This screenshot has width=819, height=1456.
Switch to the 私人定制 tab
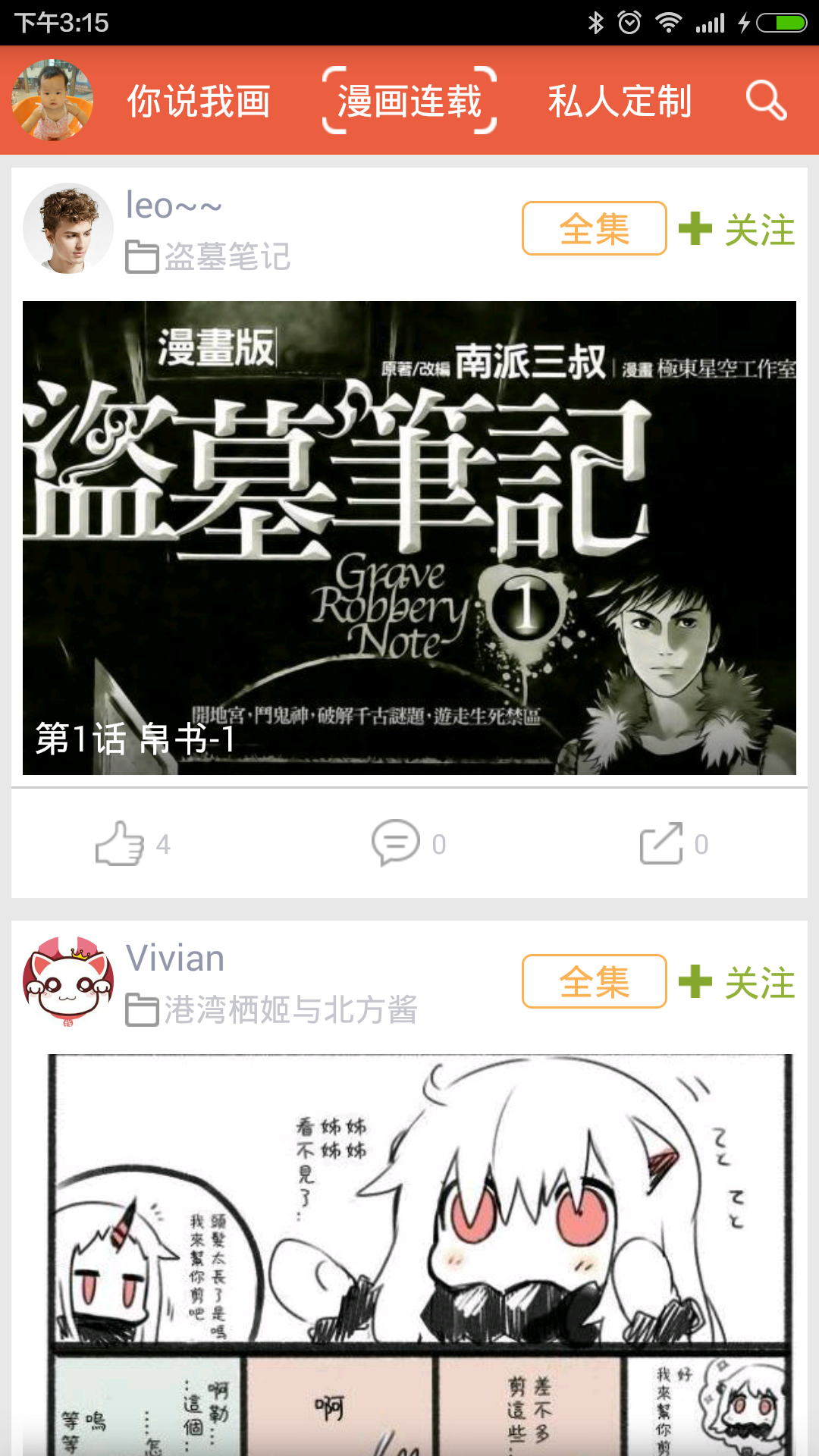[x=620, y=101]
